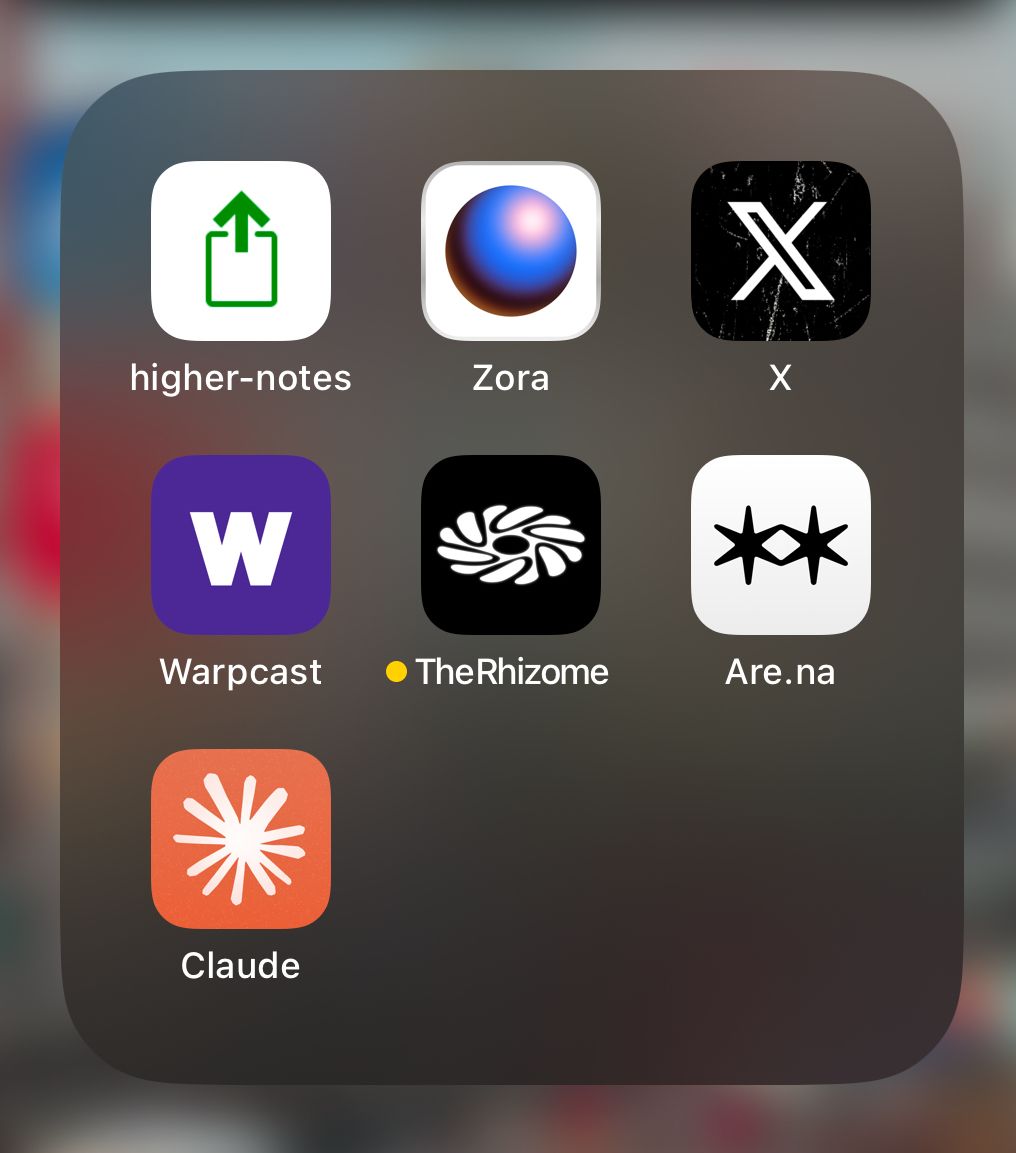Open the X app

coord(780,251)
